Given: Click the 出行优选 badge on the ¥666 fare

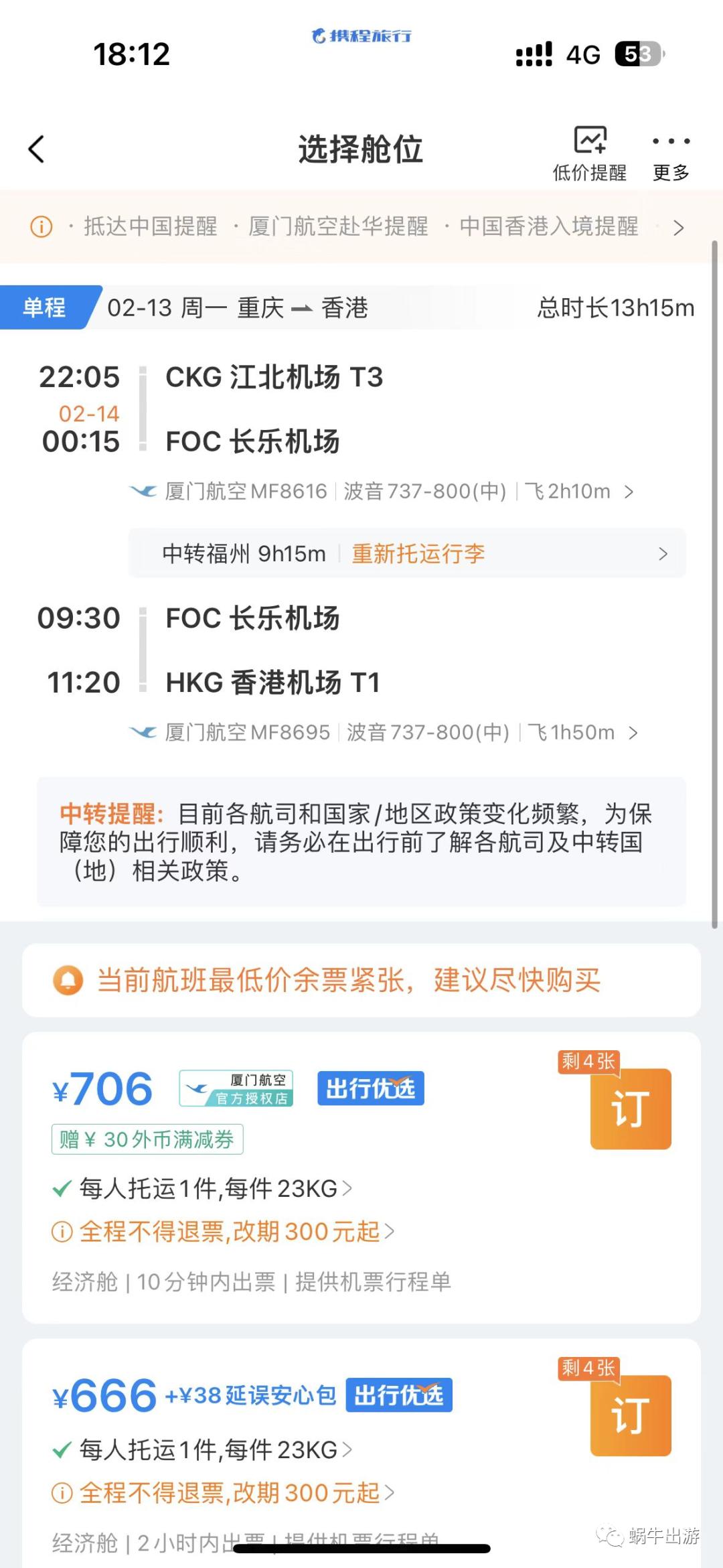Looking at the screenshot, I should (399, 1395).
